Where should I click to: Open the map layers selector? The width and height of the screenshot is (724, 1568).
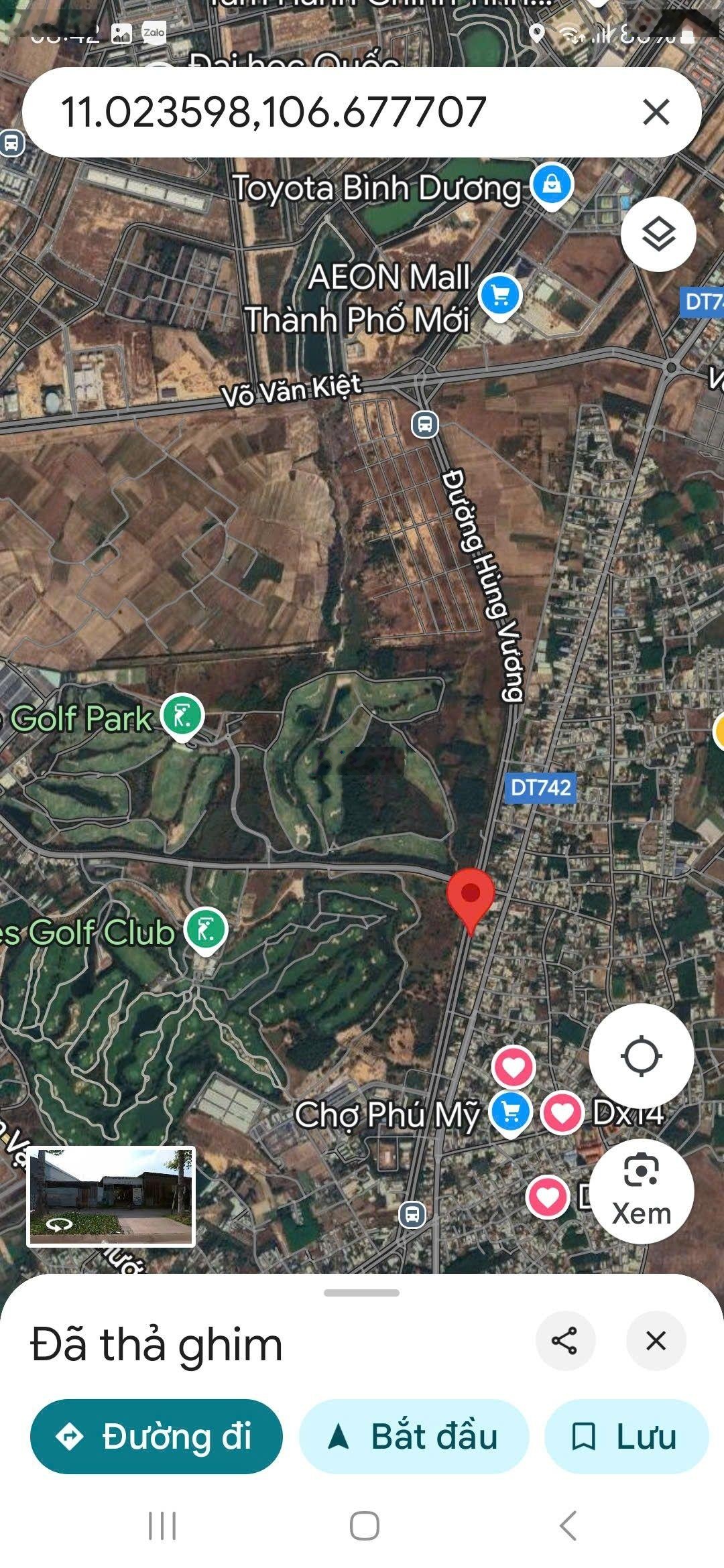click(x=658, y=234)
